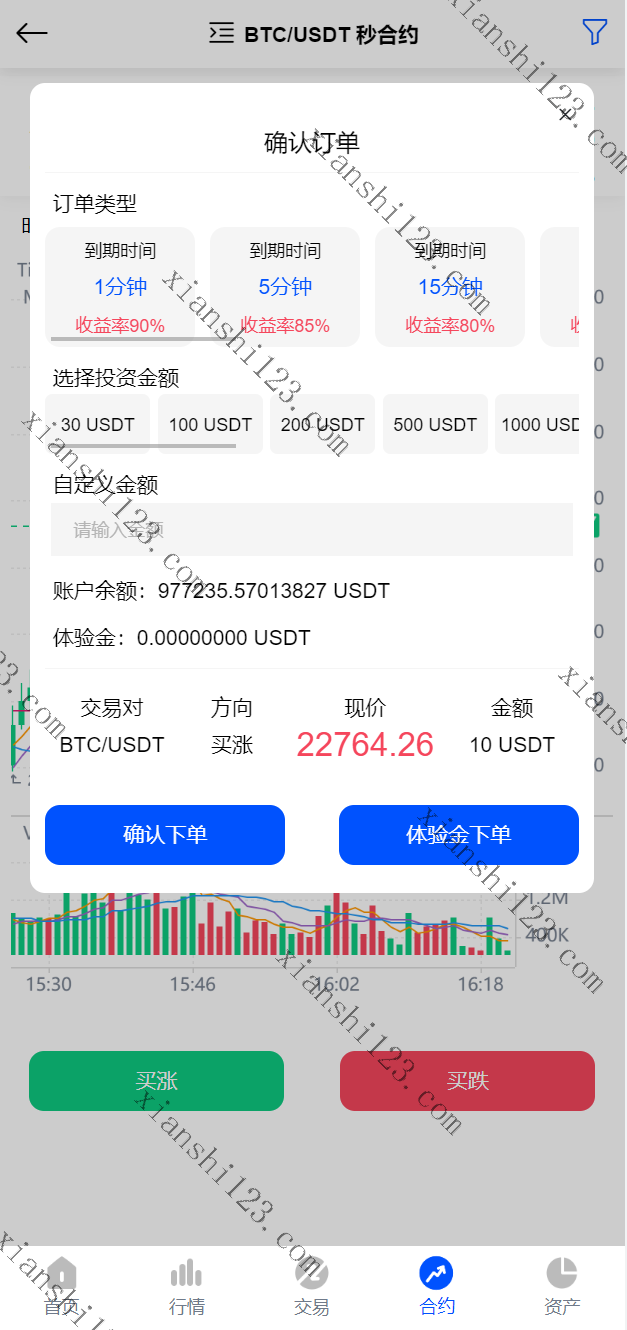Switch to the 交易 tab

point(312,1286)
